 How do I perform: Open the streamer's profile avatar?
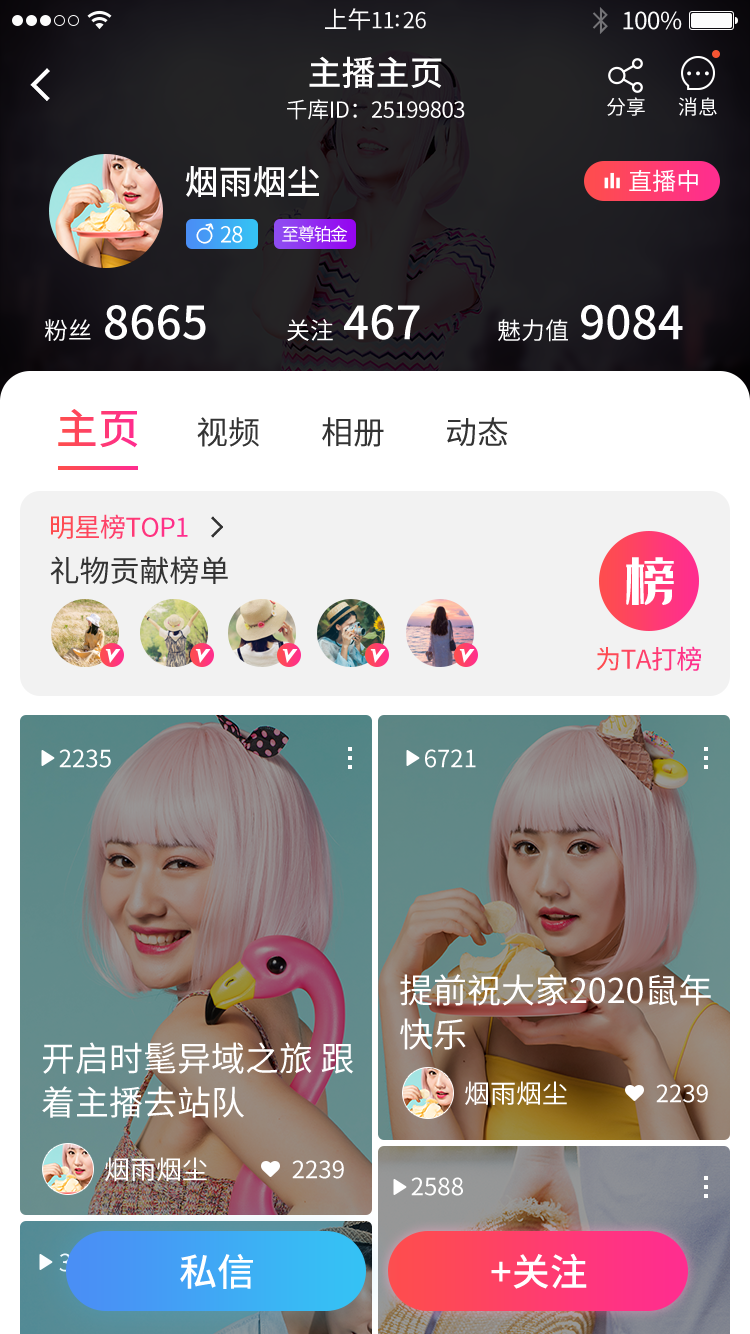105,210
